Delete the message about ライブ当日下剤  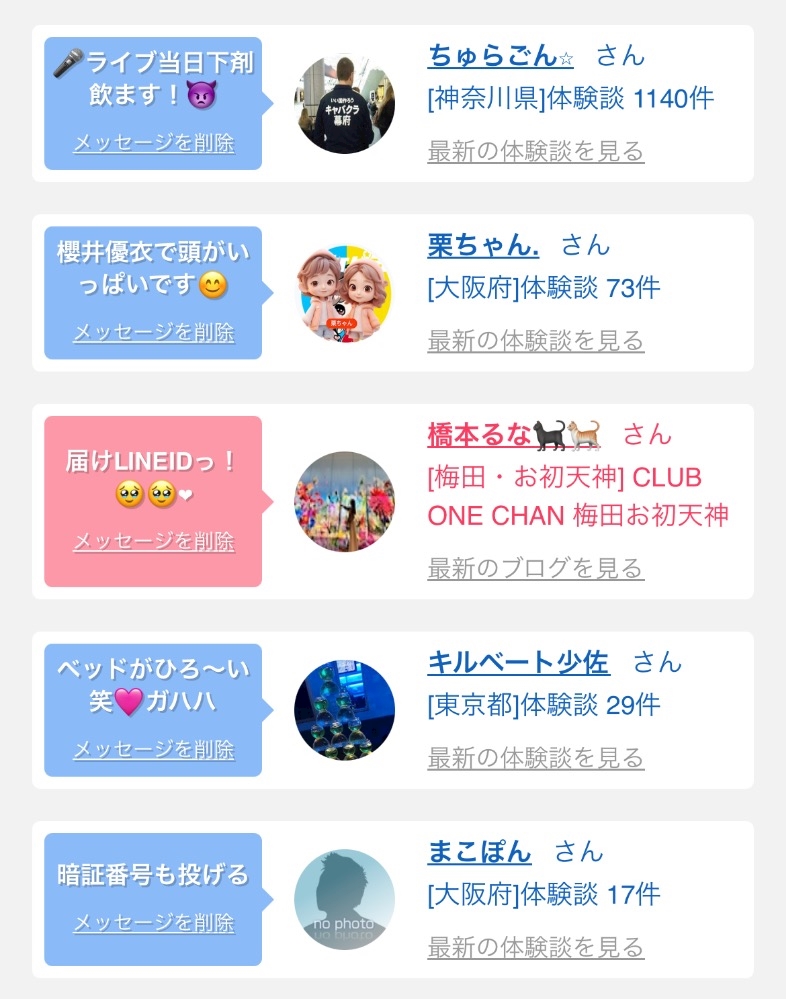[x=153, y=143]
